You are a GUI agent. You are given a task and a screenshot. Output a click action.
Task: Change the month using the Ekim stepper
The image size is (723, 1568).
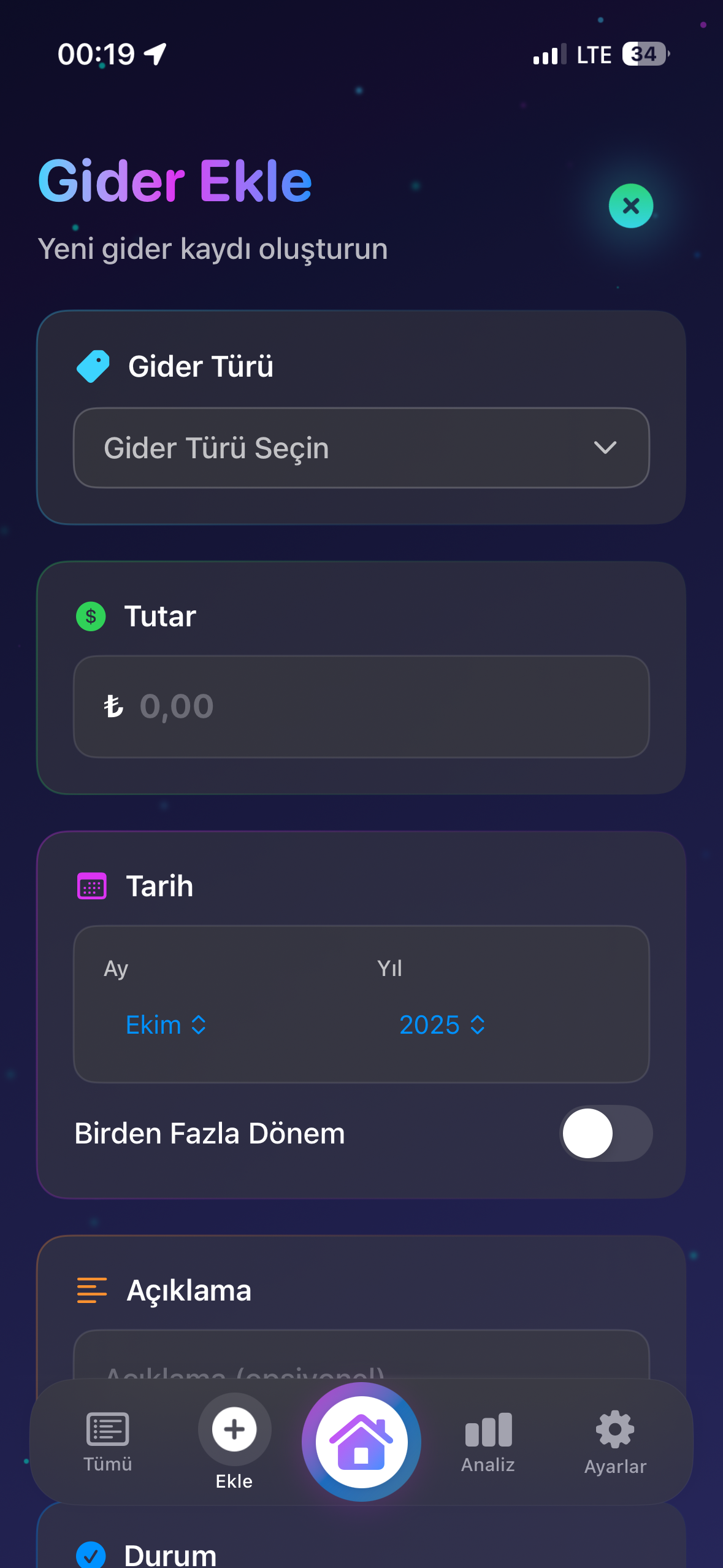click(165, 1024)
